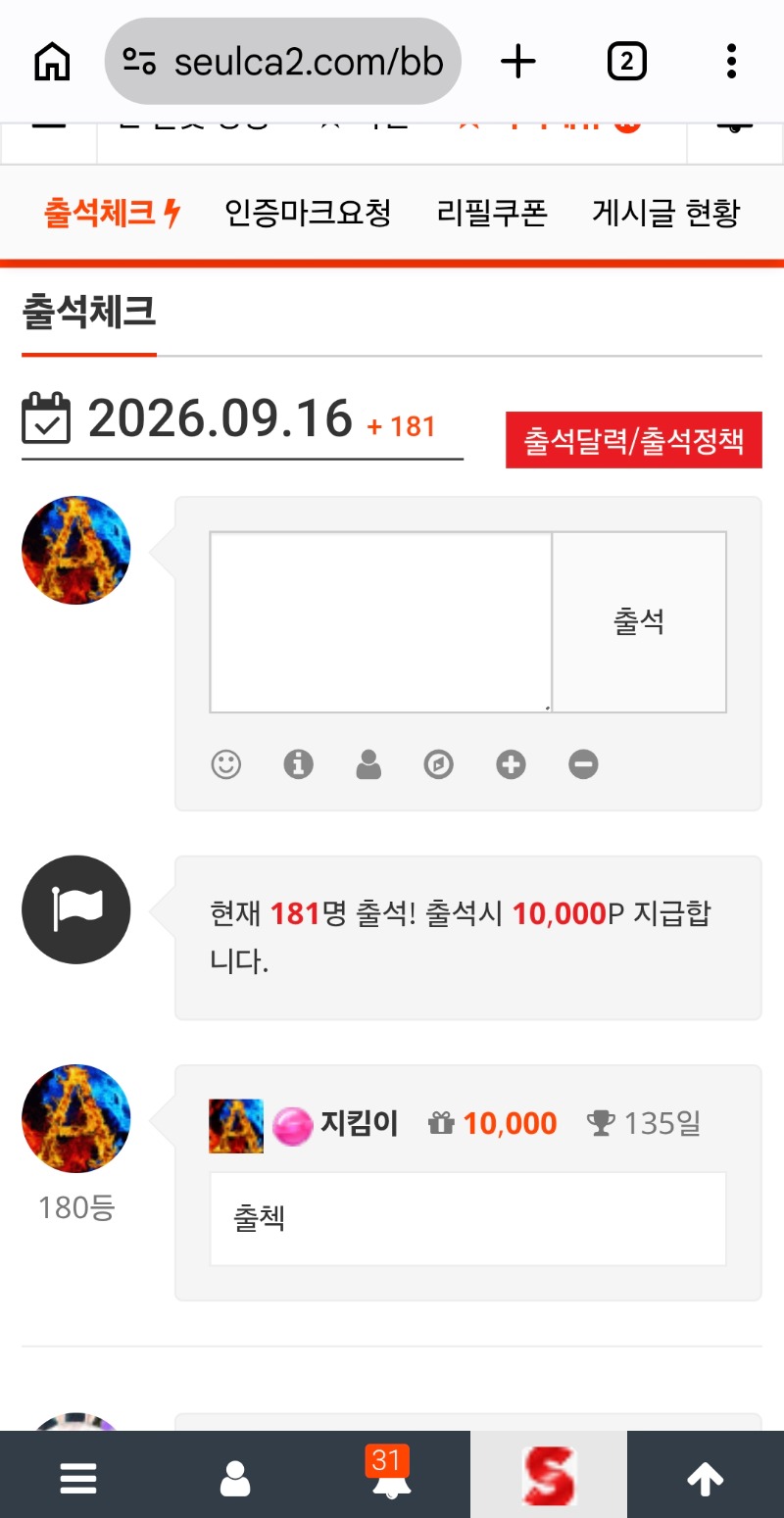Switch to 리필쿠폰 tab
The height and width of the screenshot is (1518, 784).
(492, 213)
